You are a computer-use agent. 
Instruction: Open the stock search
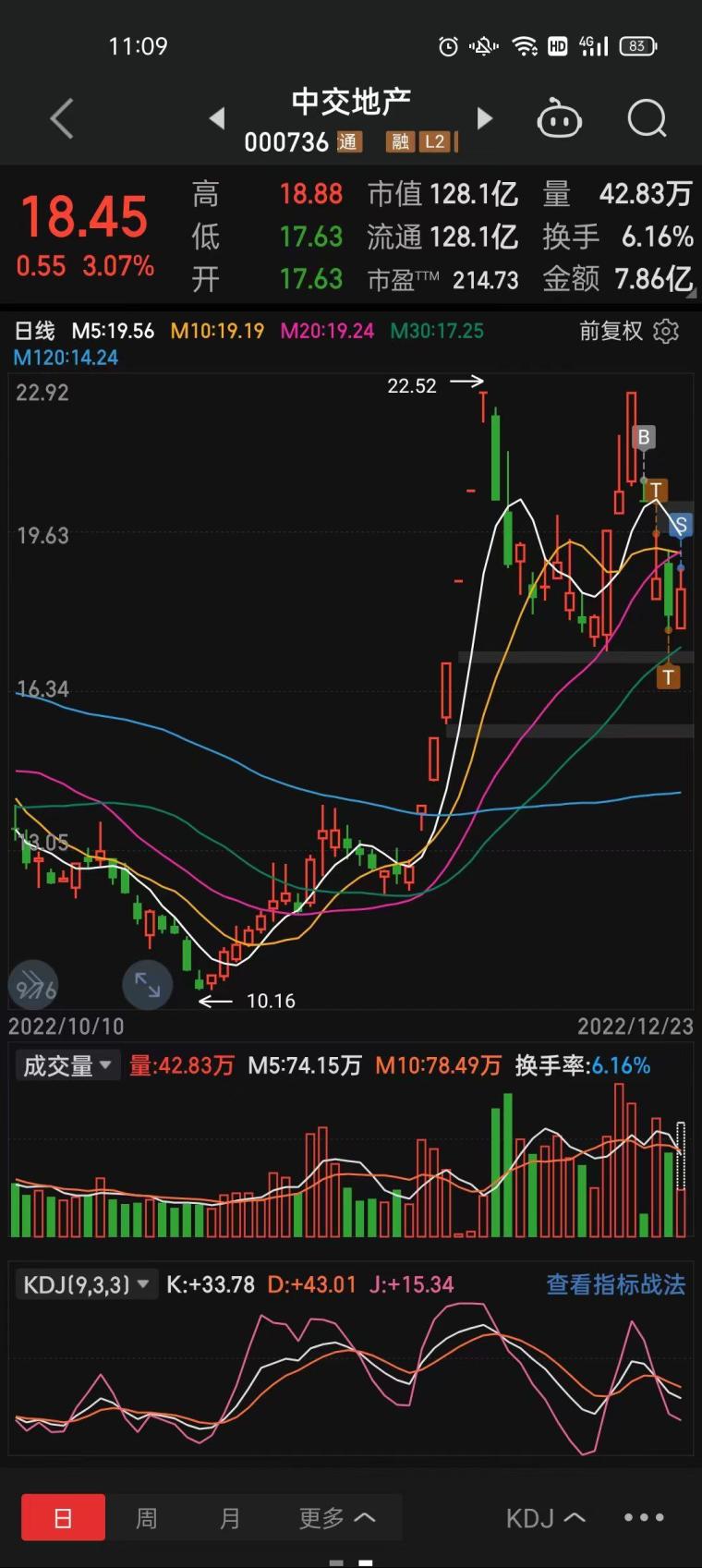[x=647, y=118]
